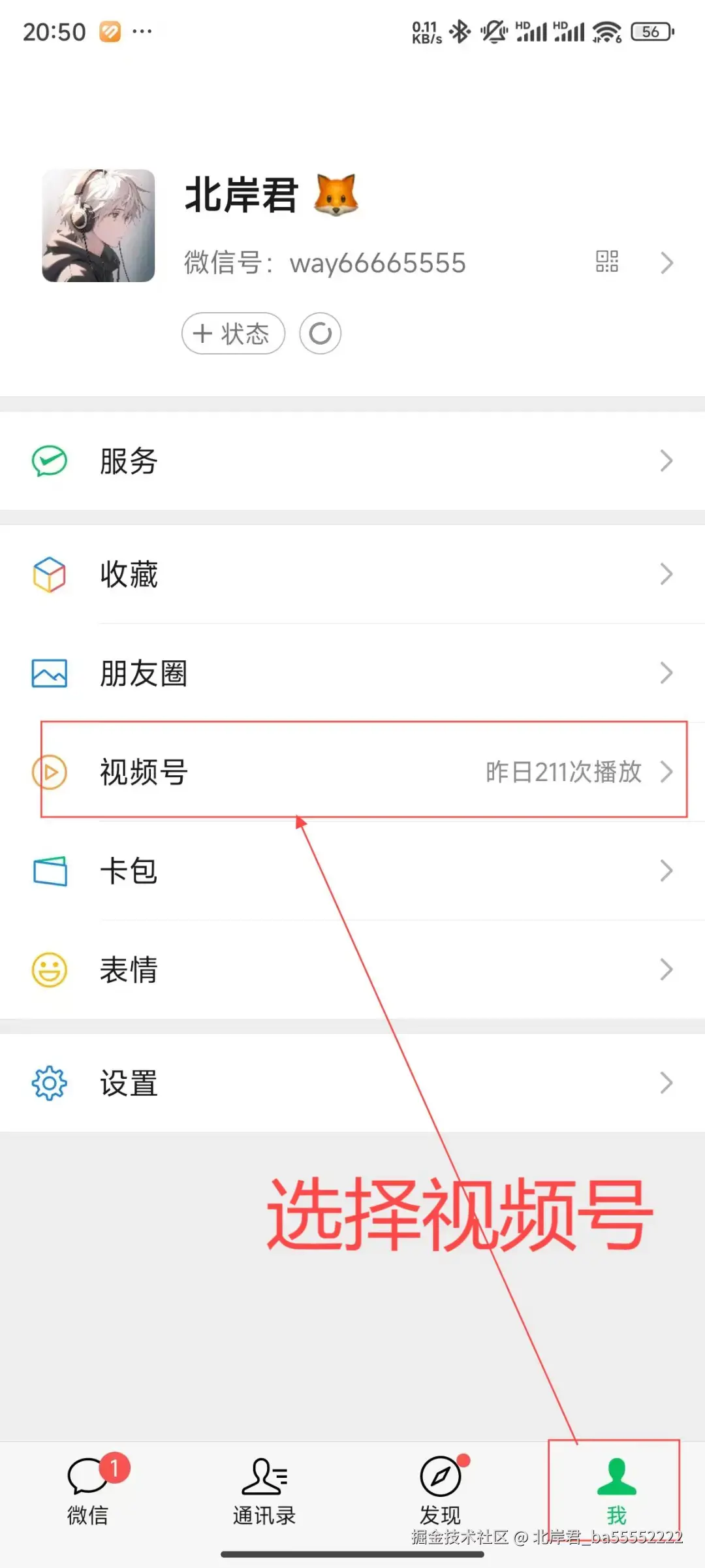This screenshot has height=1568, width=705.
Task: Open 收藏 favorites
Action: [352, 575]
